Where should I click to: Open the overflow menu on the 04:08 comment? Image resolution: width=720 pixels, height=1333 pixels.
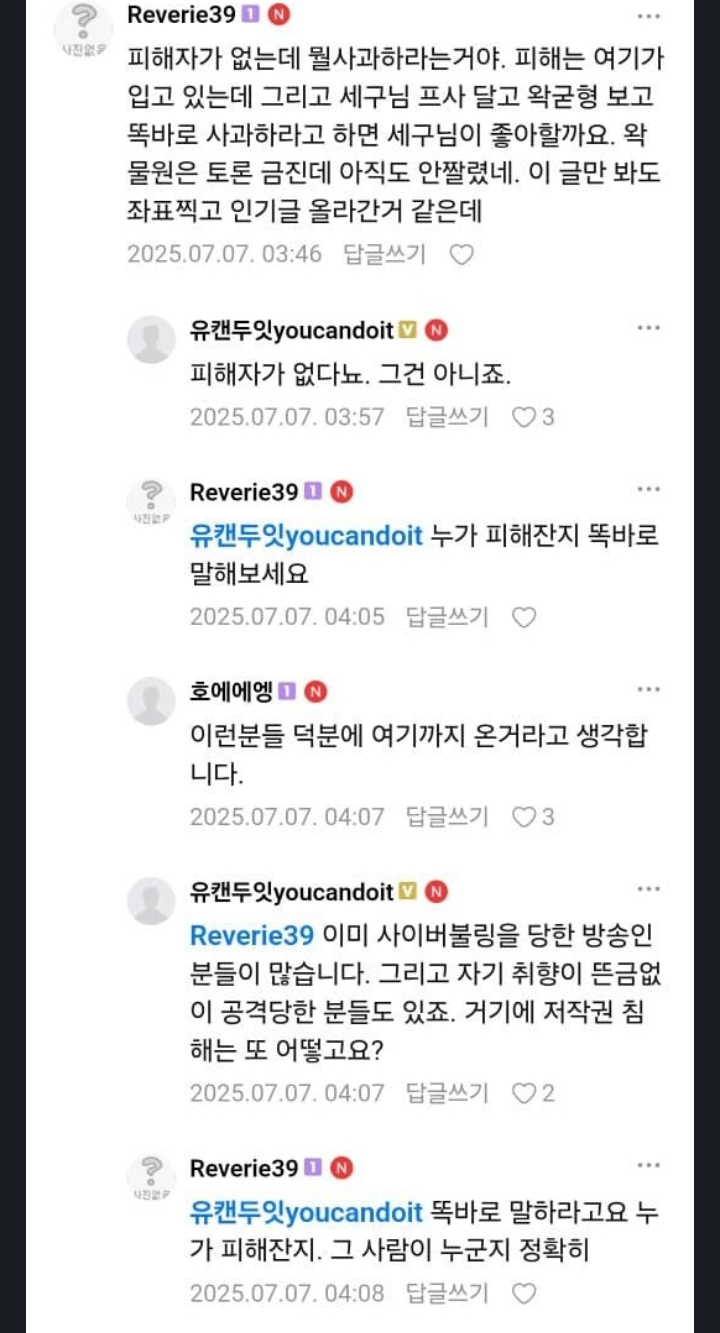pos(649,1166)
